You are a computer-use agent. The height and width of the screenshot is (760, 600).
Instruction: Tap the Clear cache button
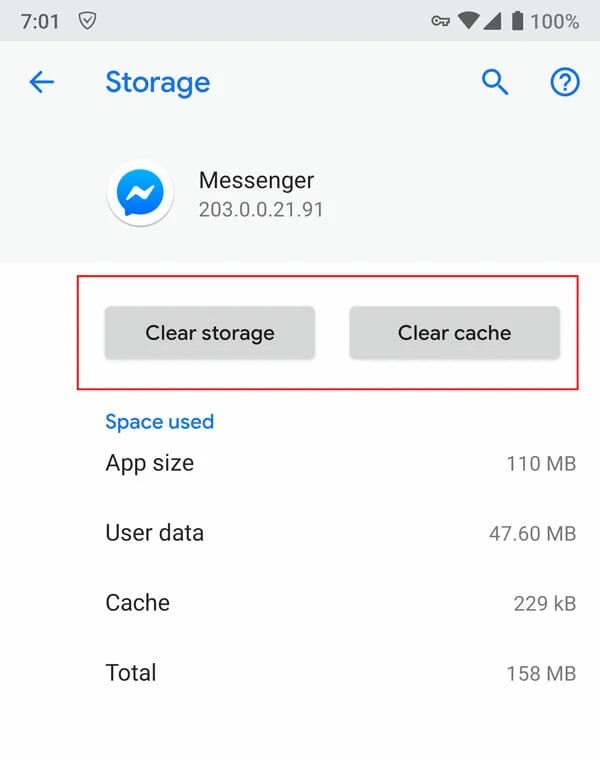pos(454,333)
